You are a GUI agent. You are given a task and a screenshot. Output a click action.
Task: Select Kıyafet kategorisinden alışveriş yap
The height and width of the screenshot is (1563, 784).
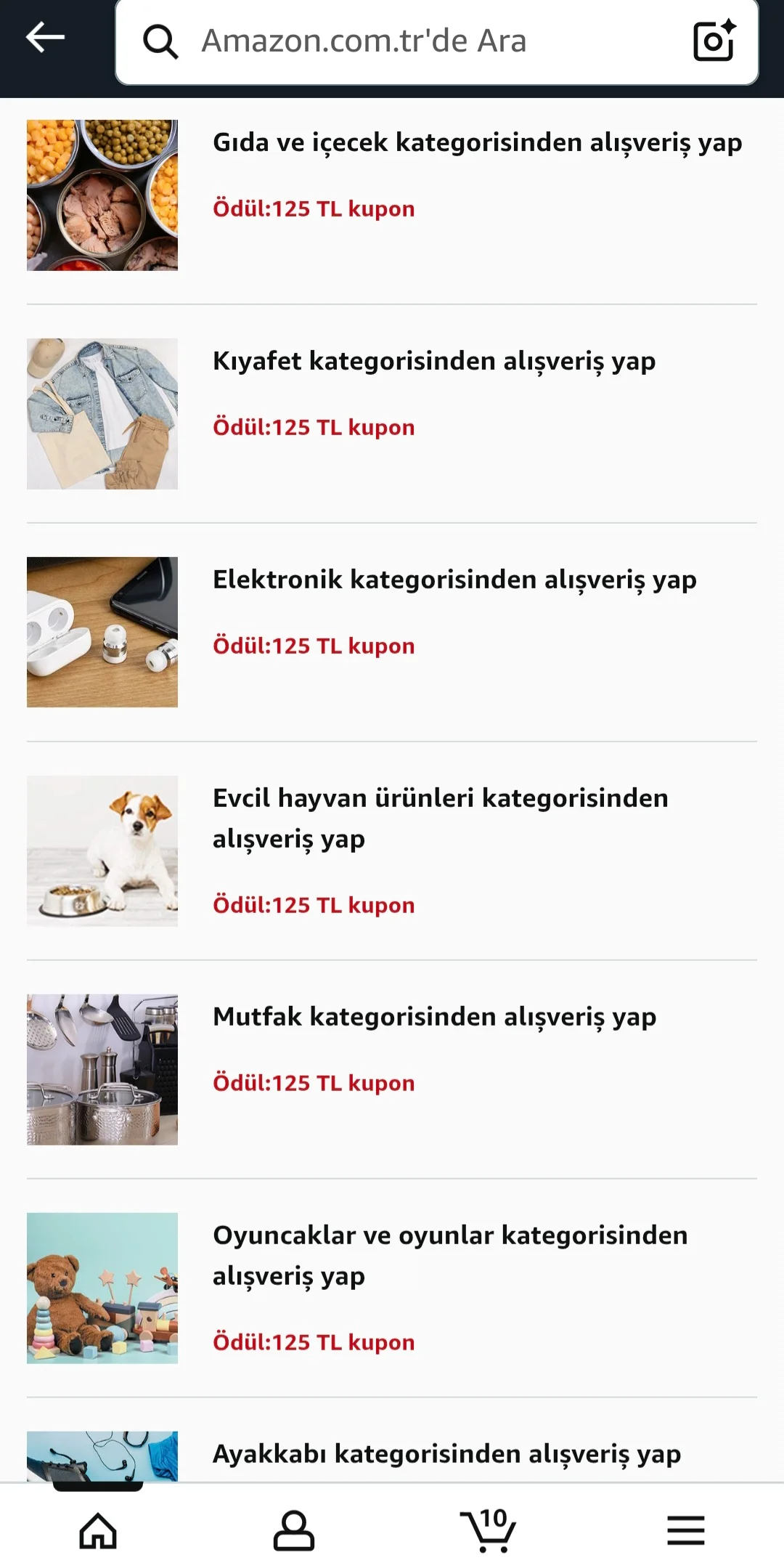click(x=433, y=362)
